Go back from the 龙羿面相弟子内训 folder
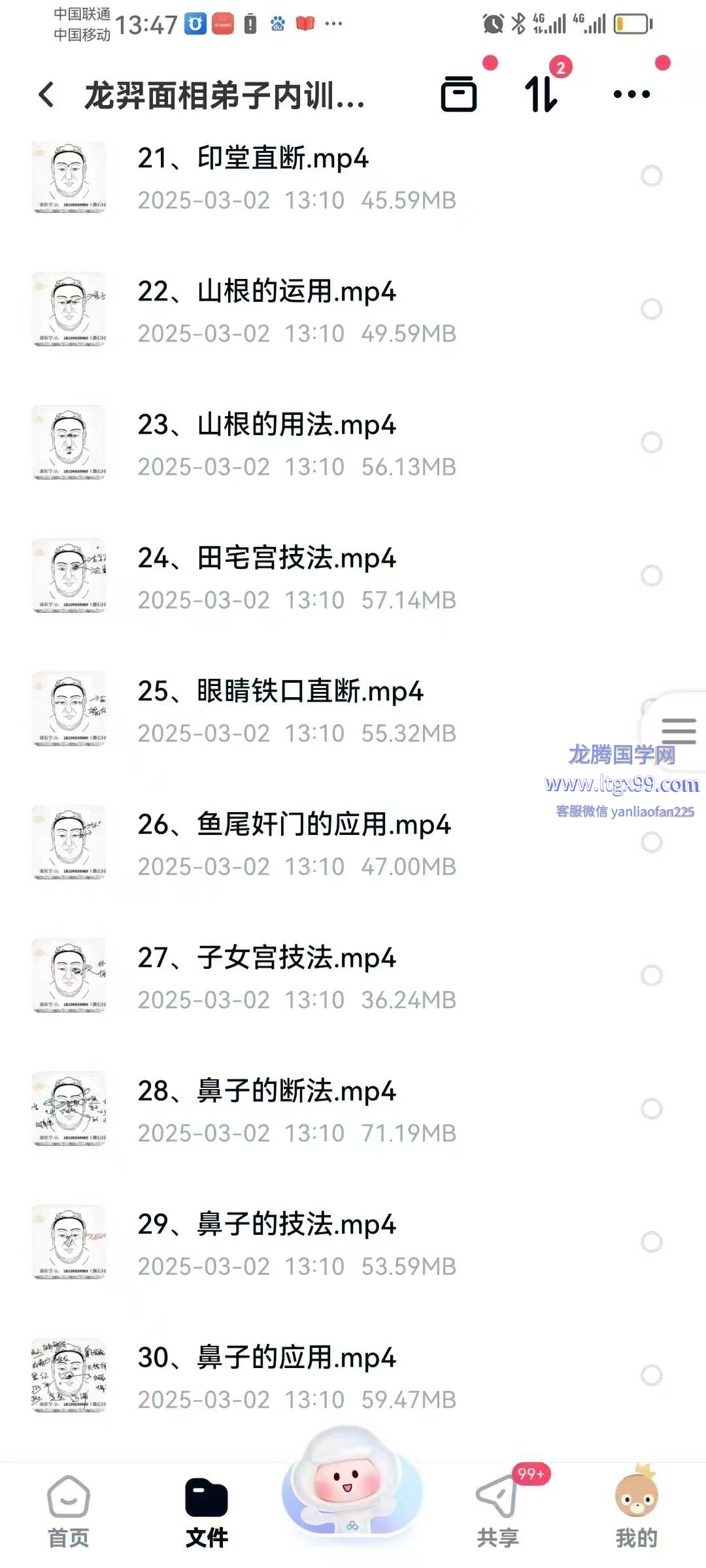 [46, 95]
